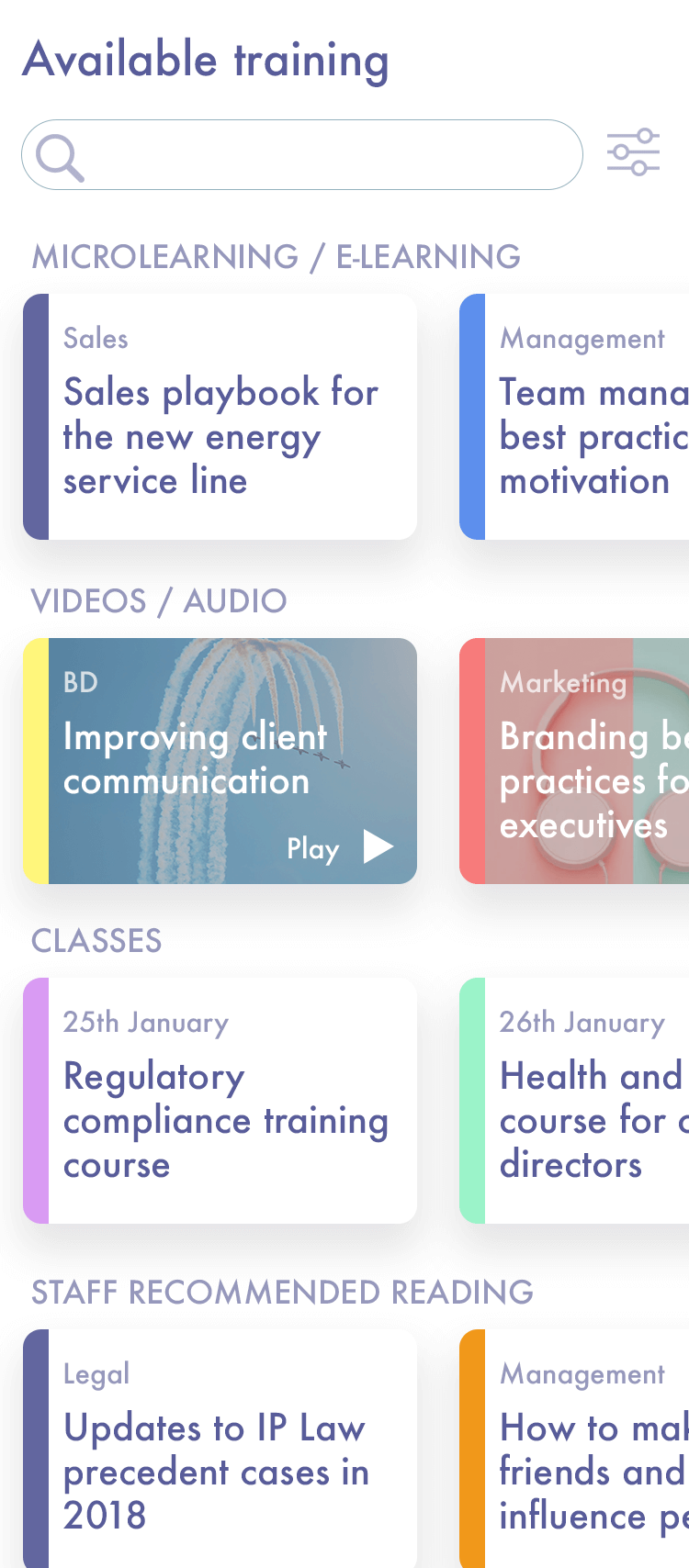Image resolution: width=689 pixels, height=1568 pixels.
Task: Tap the search field
Action: point(302,154)
